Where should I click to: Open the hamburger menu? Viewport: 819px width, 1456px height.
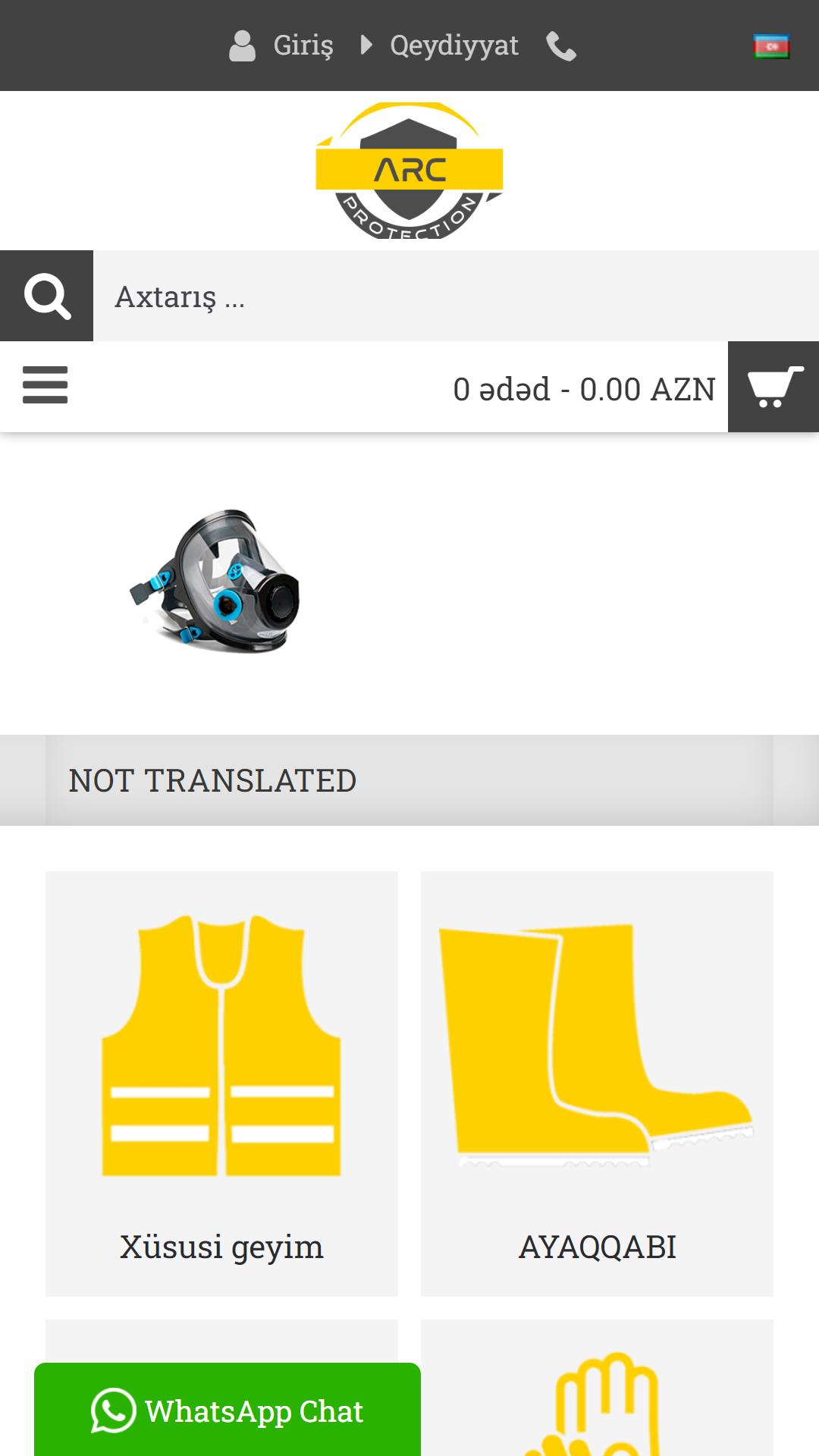coord(45,385)
